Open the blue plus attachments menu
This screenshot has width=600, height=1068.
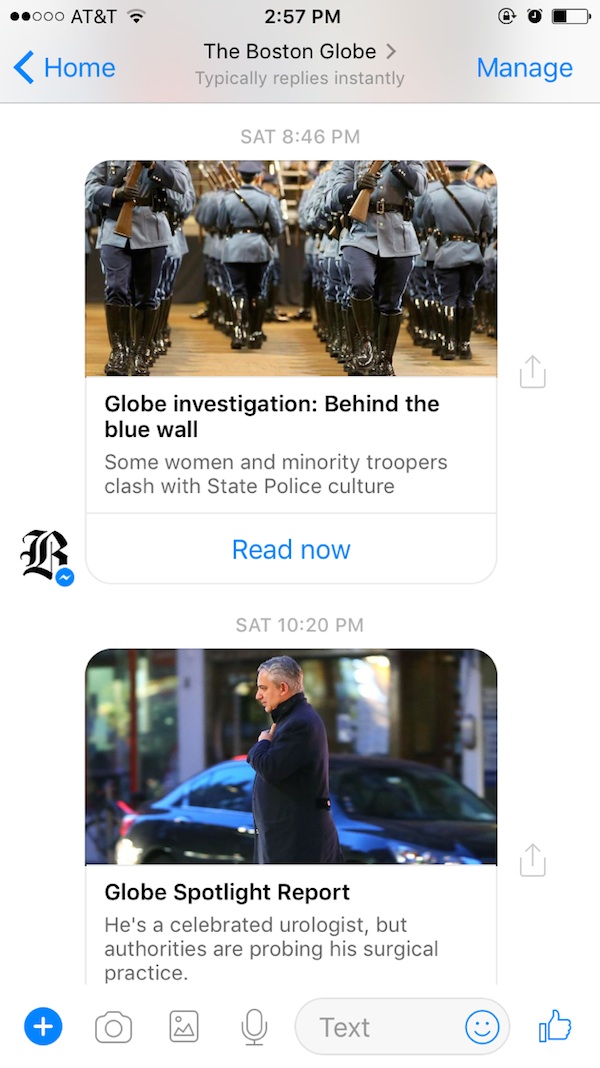point(43,1026)
